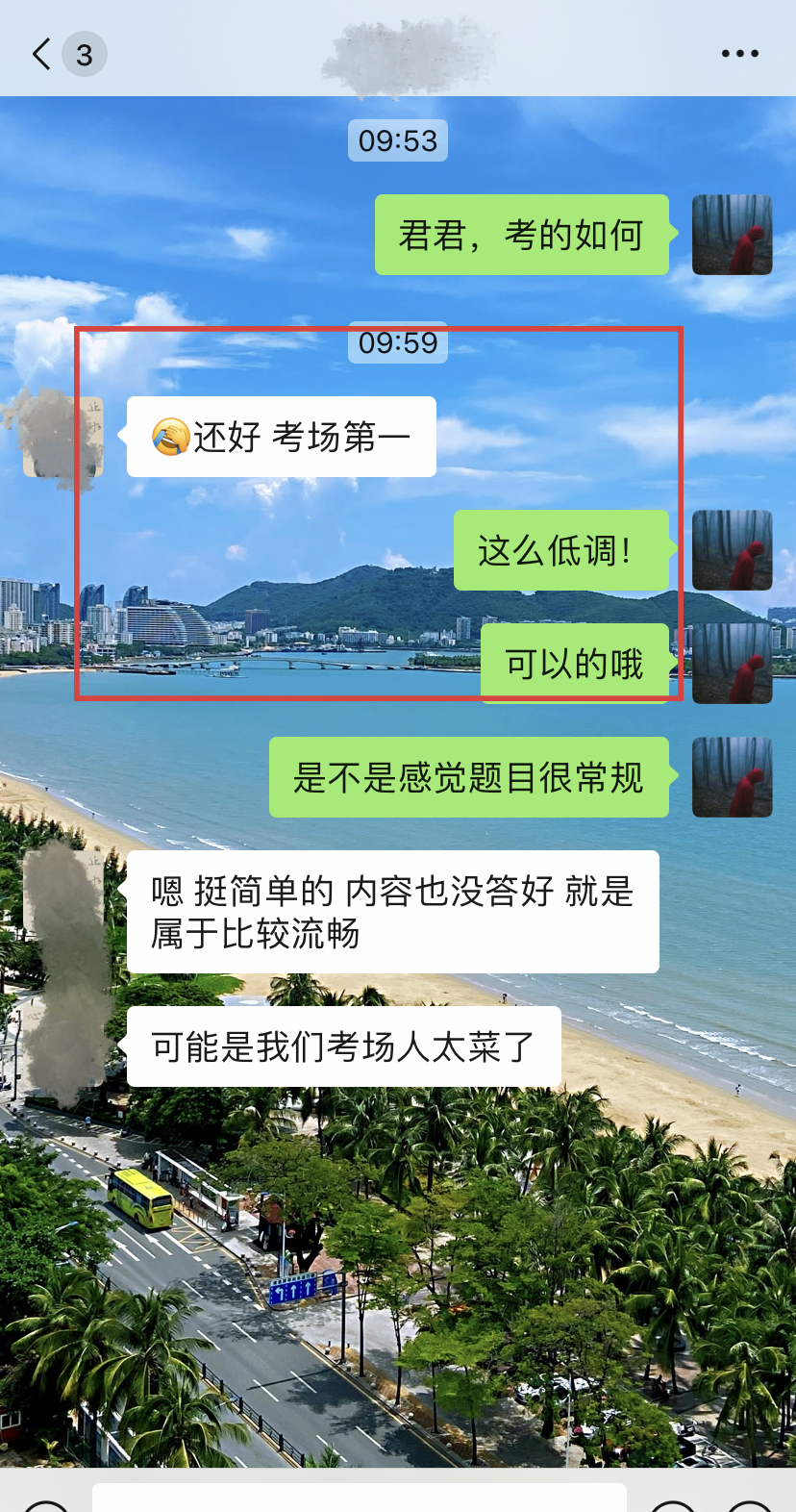Viewport: 796px width, 1512px height.
Task: Open the contact avatar beside "还好 考场第一"
Action: tap(63, 437)
